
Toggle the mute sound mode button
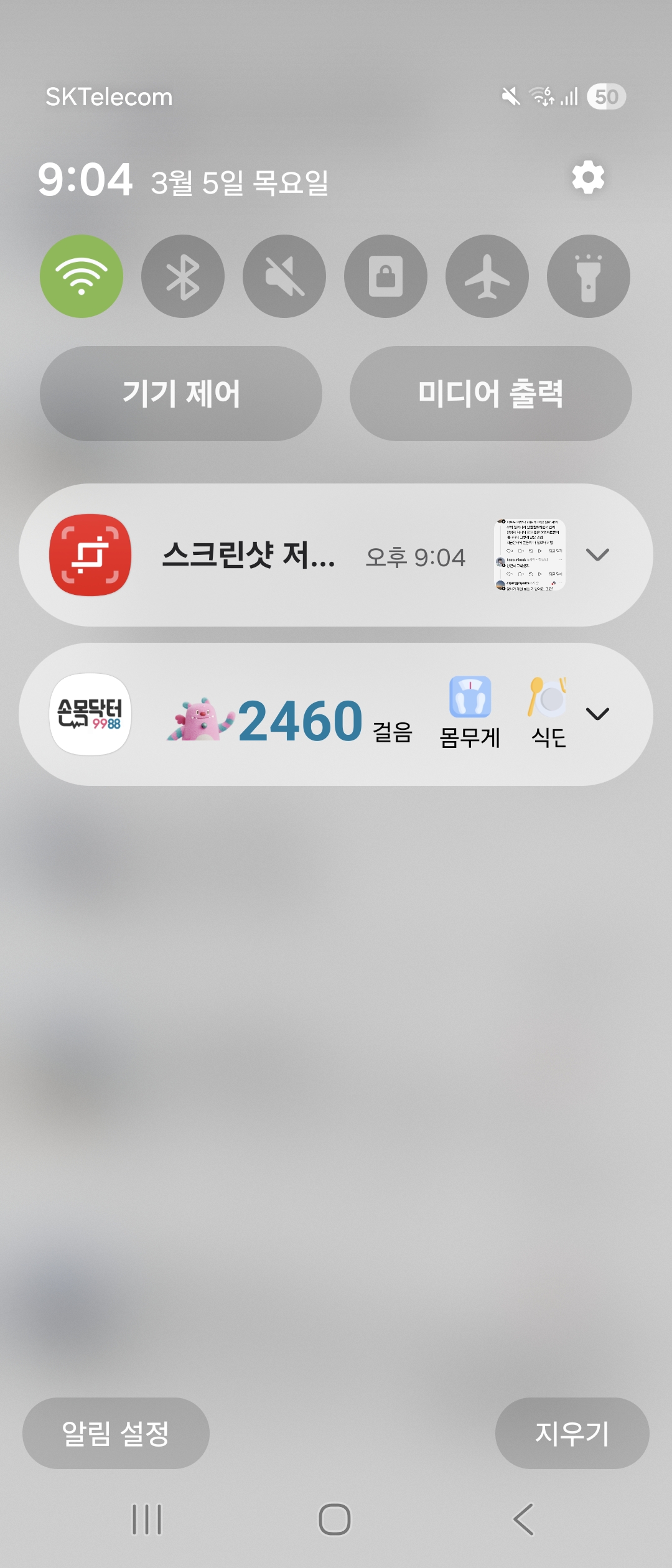tap(284, 276)
